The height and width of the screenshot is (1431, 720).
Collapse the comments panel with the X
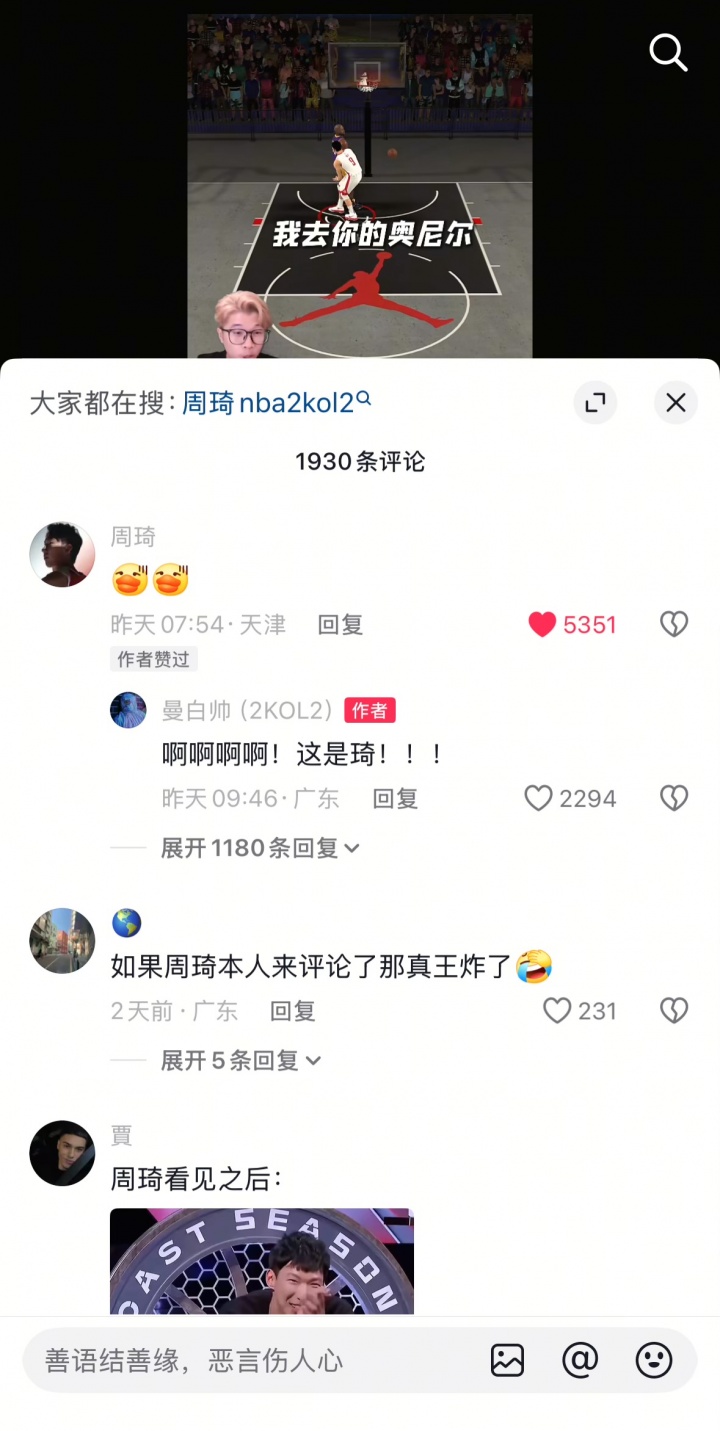point(675,402)
